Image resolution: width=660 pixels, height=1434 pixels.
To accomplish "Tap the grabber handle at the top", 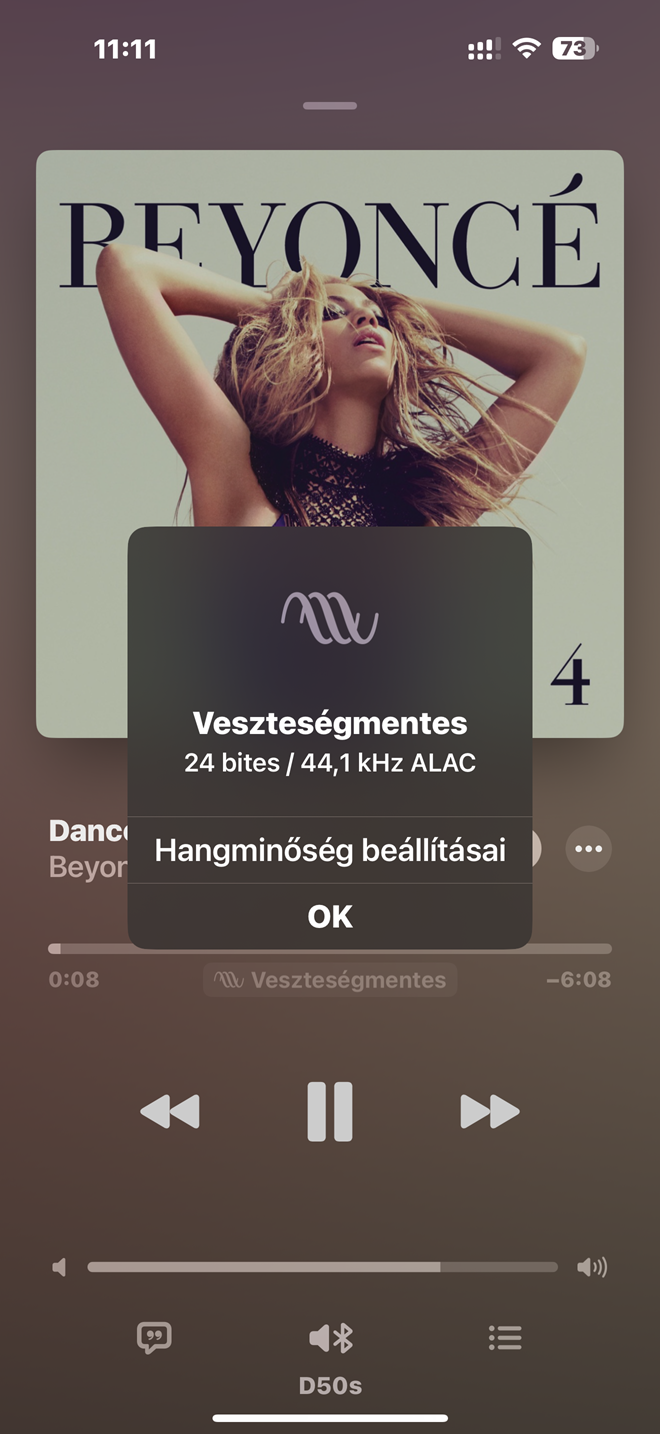I will 330,105.
